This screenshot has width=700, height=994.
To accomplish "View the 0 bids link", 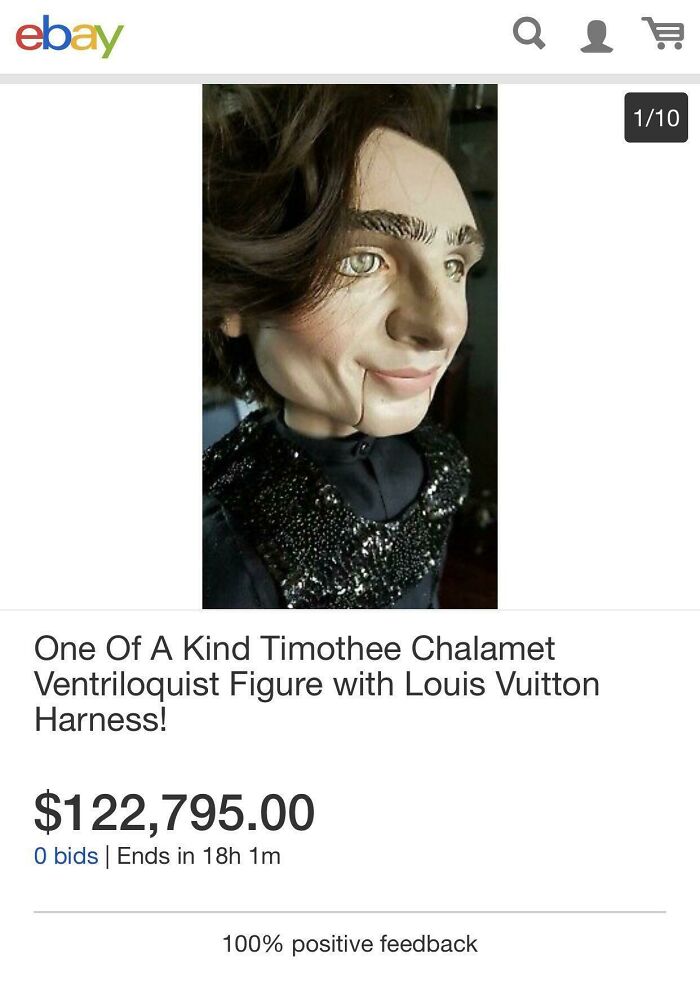I will pyautogui.click(x=66, y=856).
